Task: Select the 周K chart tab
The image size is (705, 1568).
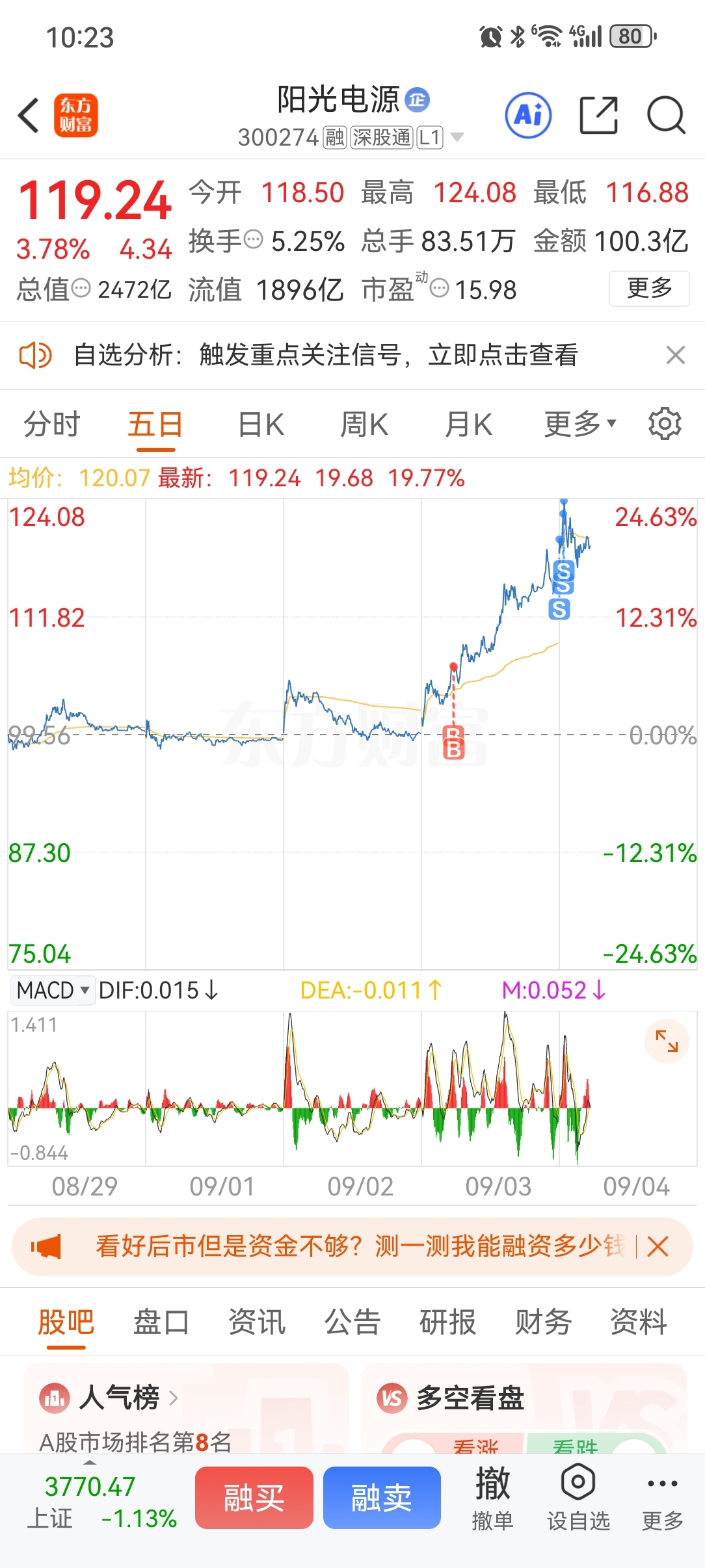Action: 364,425
